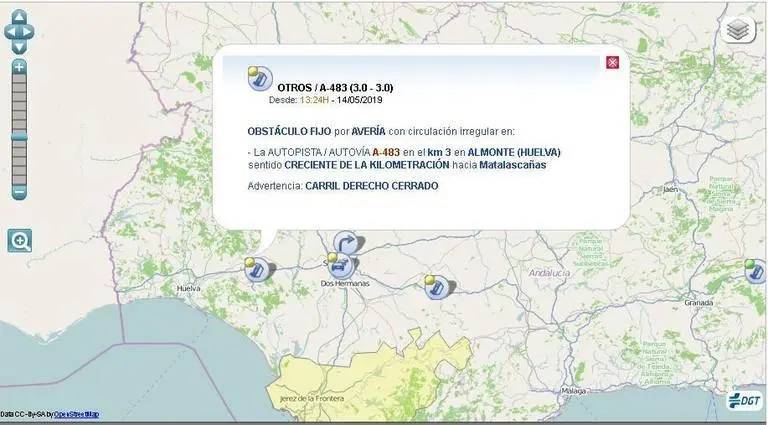Open the incident marker at Dos Hermanas
Viewport: 768px width, 425px height.
(x=339, y=265)
